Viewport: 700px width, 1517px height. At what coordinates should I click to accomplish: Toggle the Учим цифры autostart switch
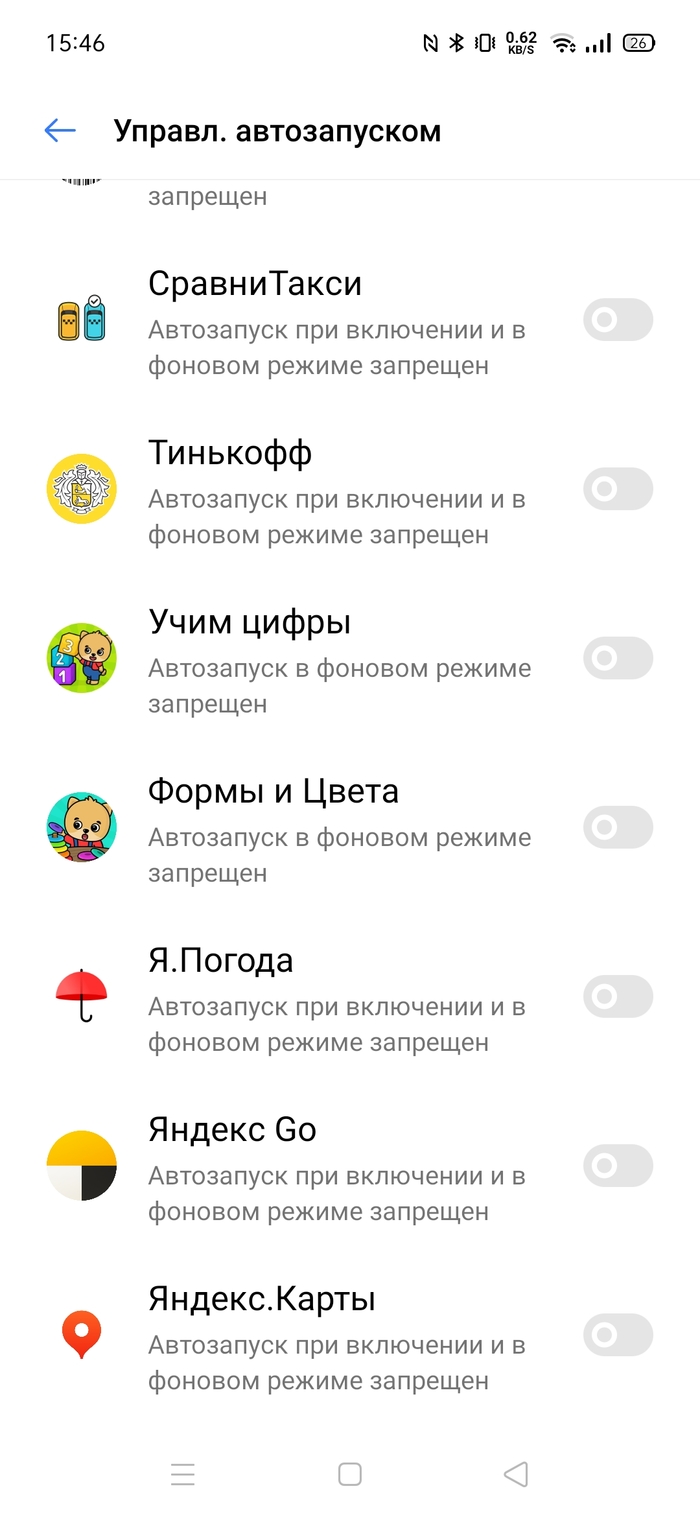point(618,658)
